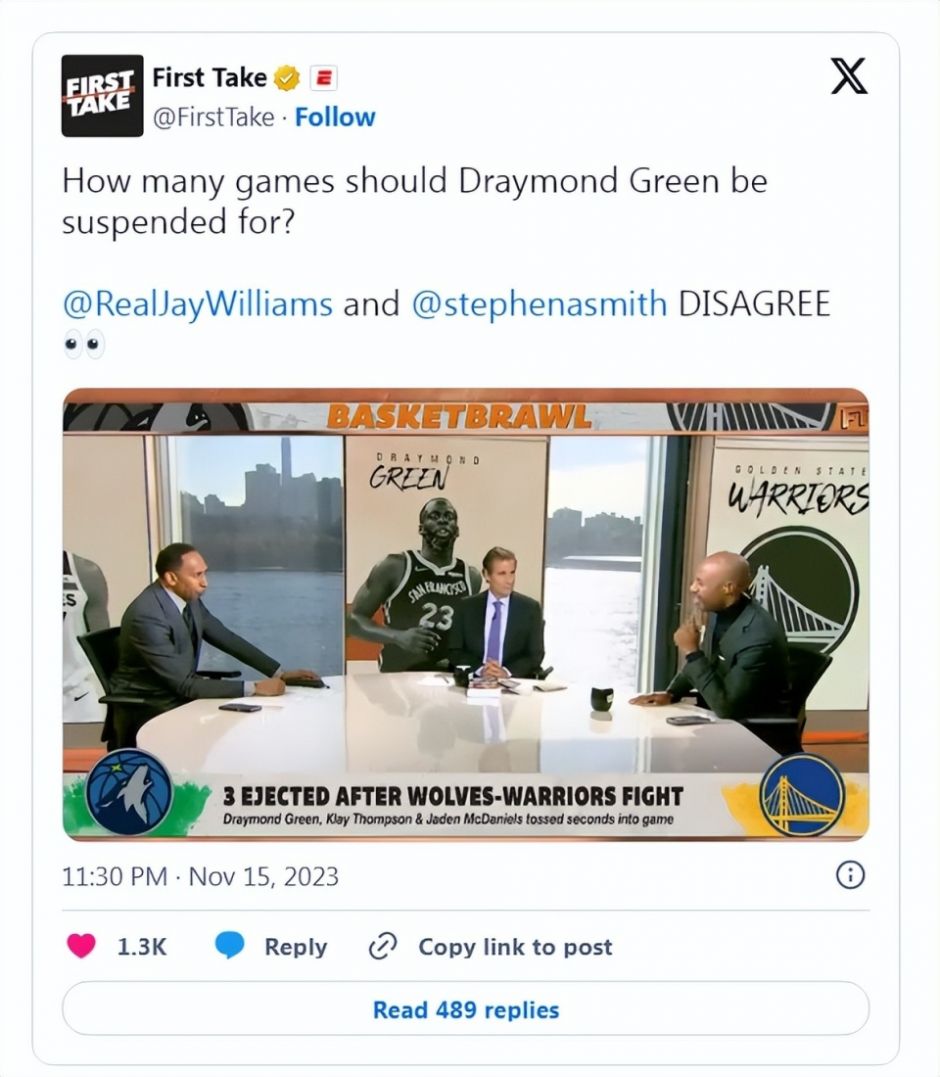Open the @FirstTake handle
This screenshot has width=940, height=1077.
pos(212,117)
